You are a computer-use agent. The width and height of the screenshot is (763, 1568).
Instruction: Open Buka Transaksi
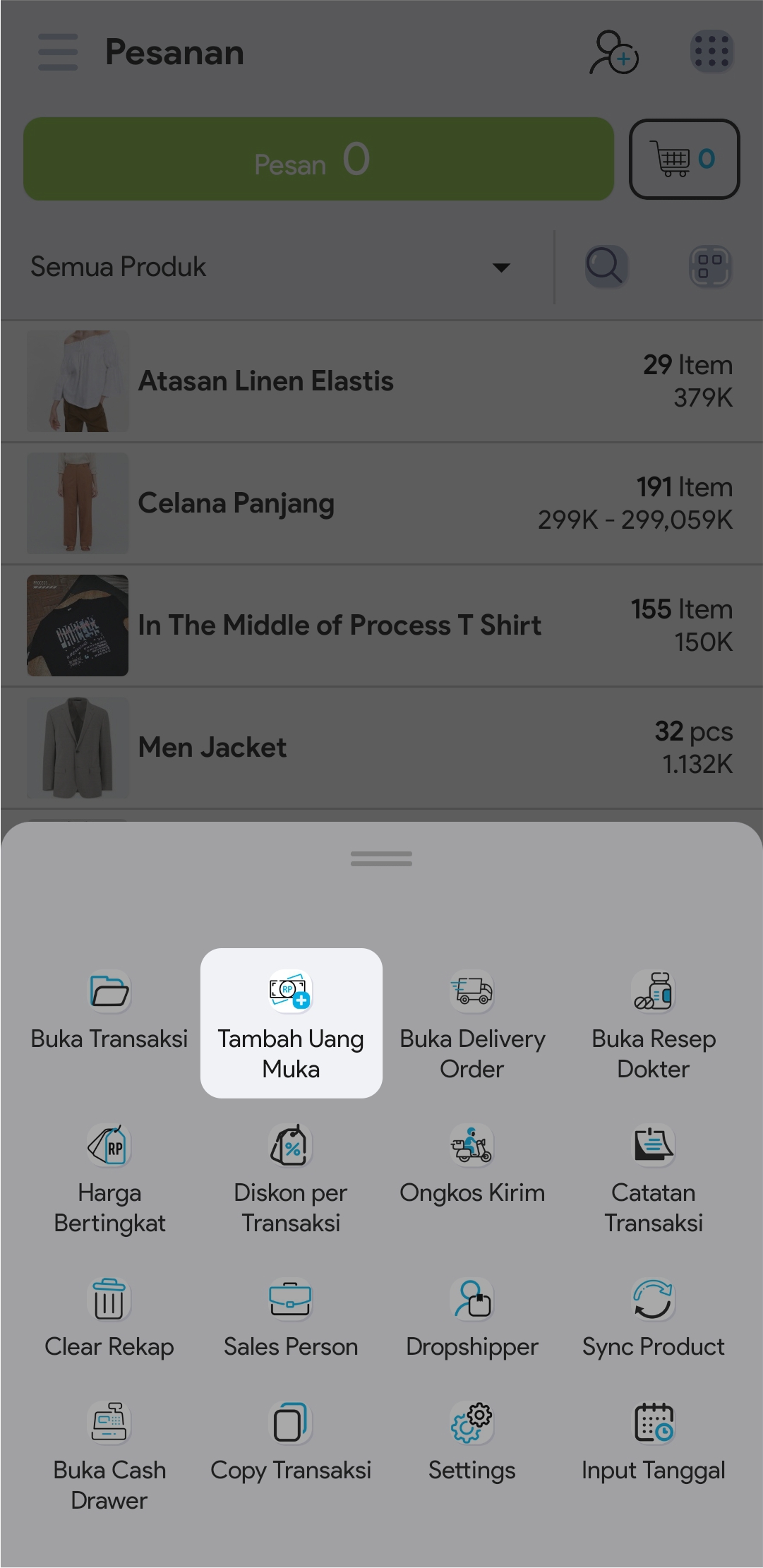point(109,1010)
